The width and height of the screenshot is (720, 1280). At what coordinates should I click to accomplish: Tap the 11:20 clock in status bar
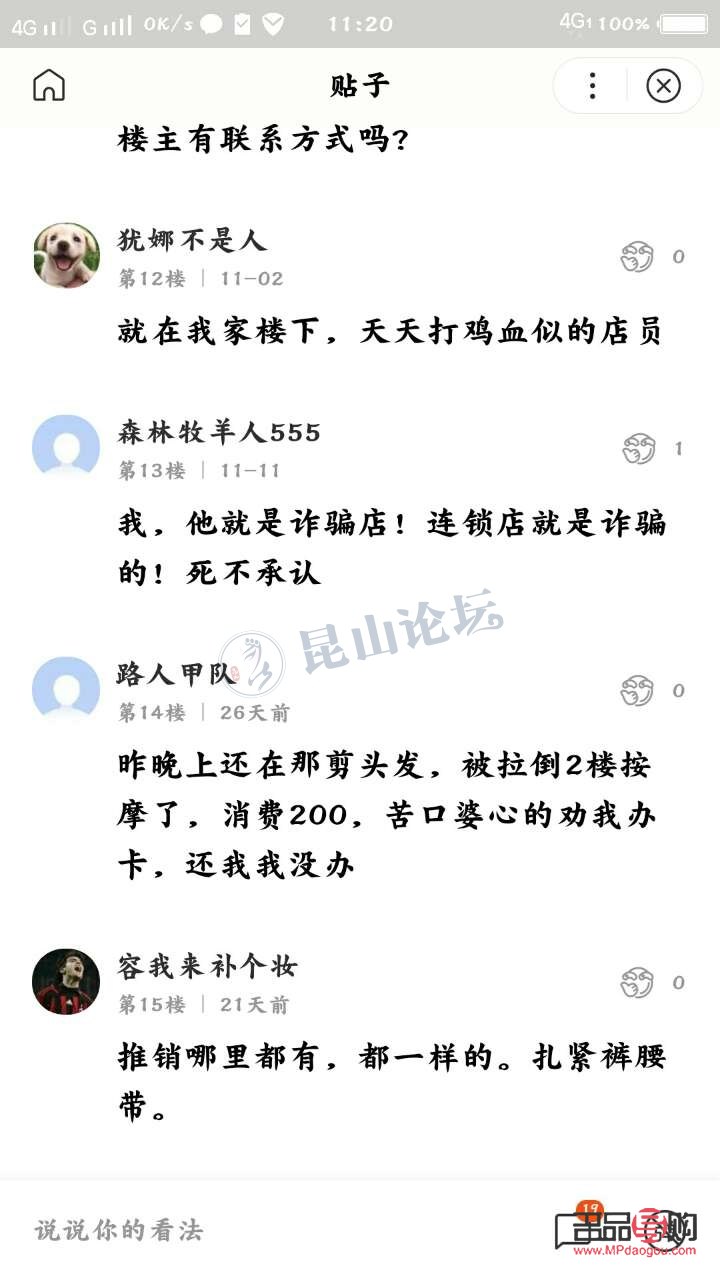point(360,22)
